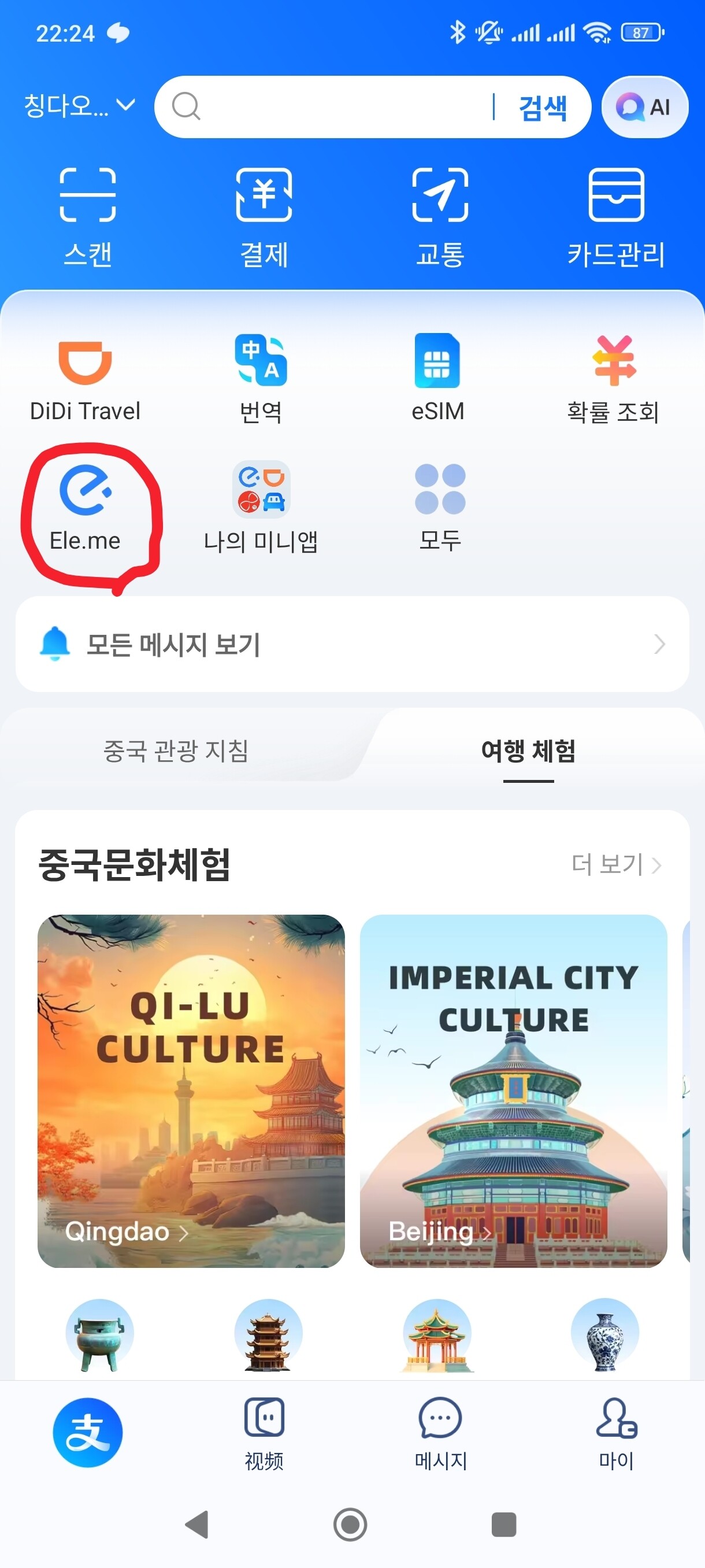Launch DiDi Travel mini app

[85, 379]
